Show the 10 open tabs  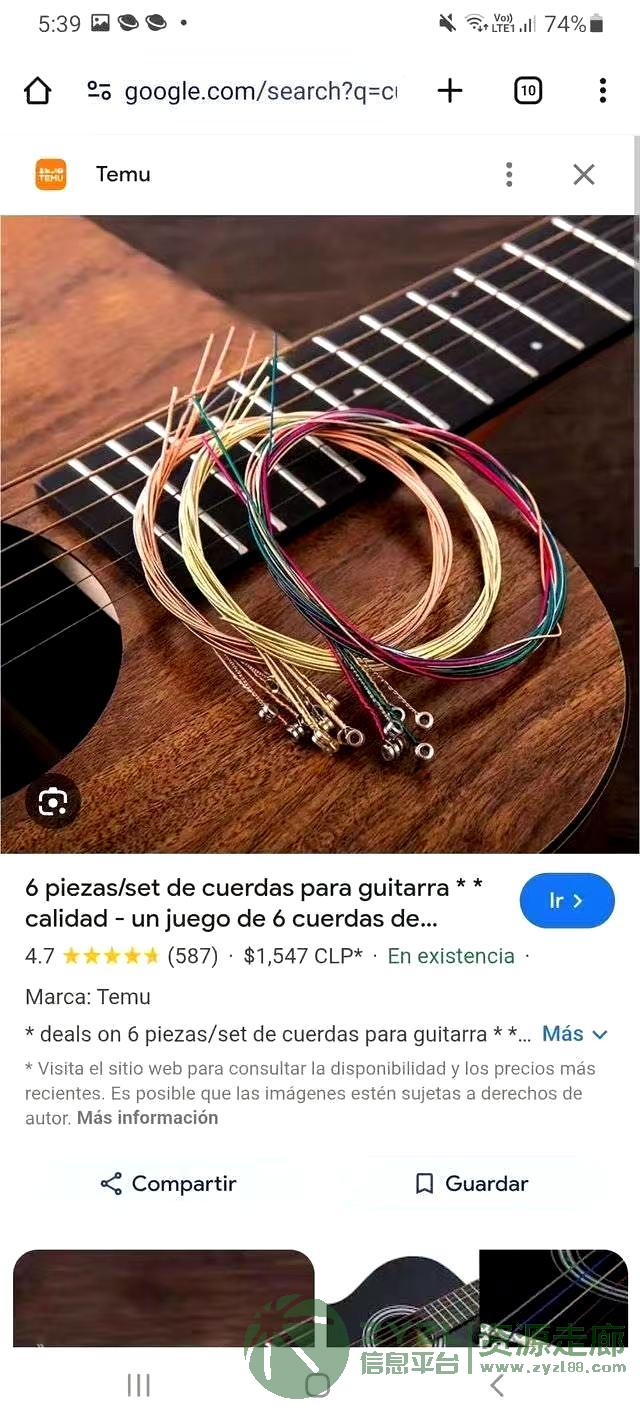(x=528, y=91)
